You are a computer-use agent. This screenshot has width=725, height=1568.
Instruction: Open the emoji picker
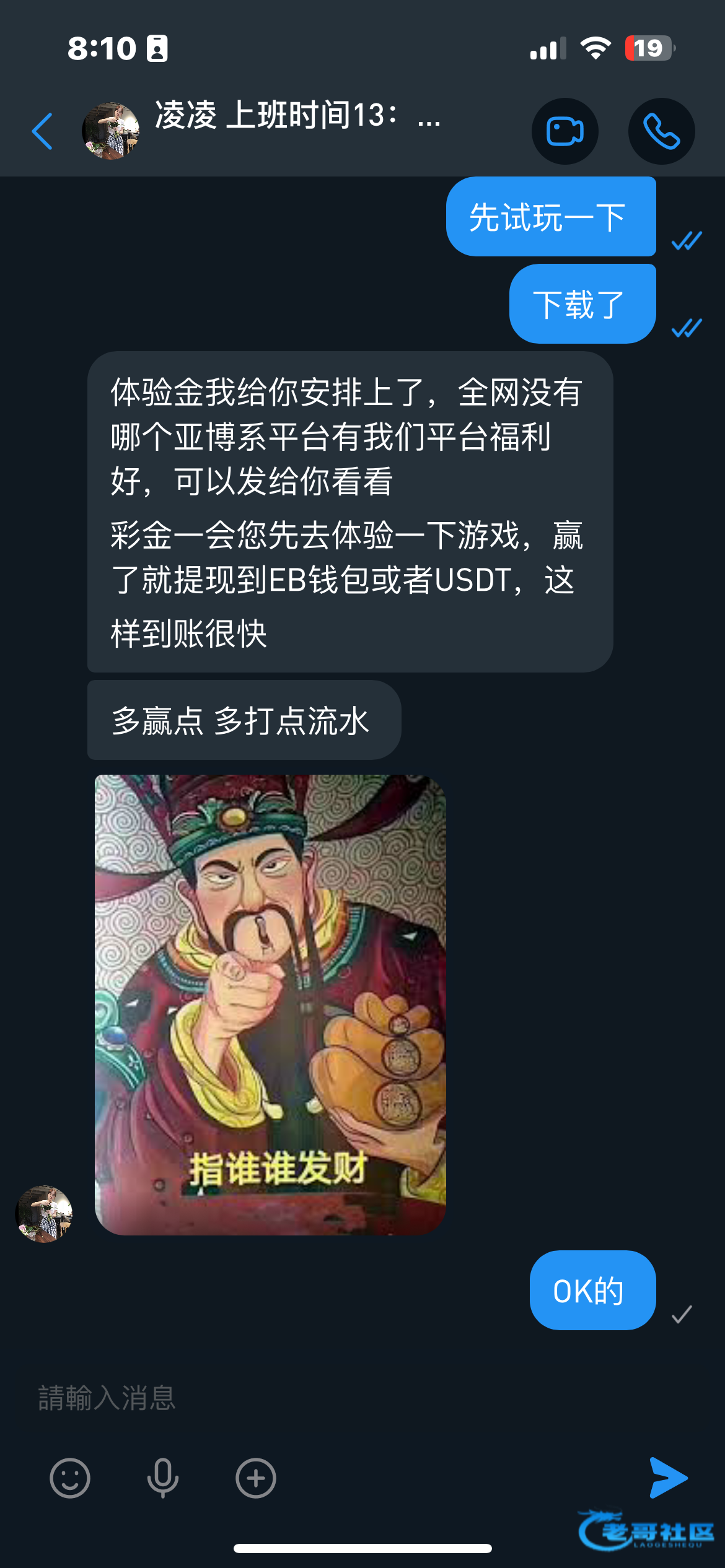point(70,1478)
